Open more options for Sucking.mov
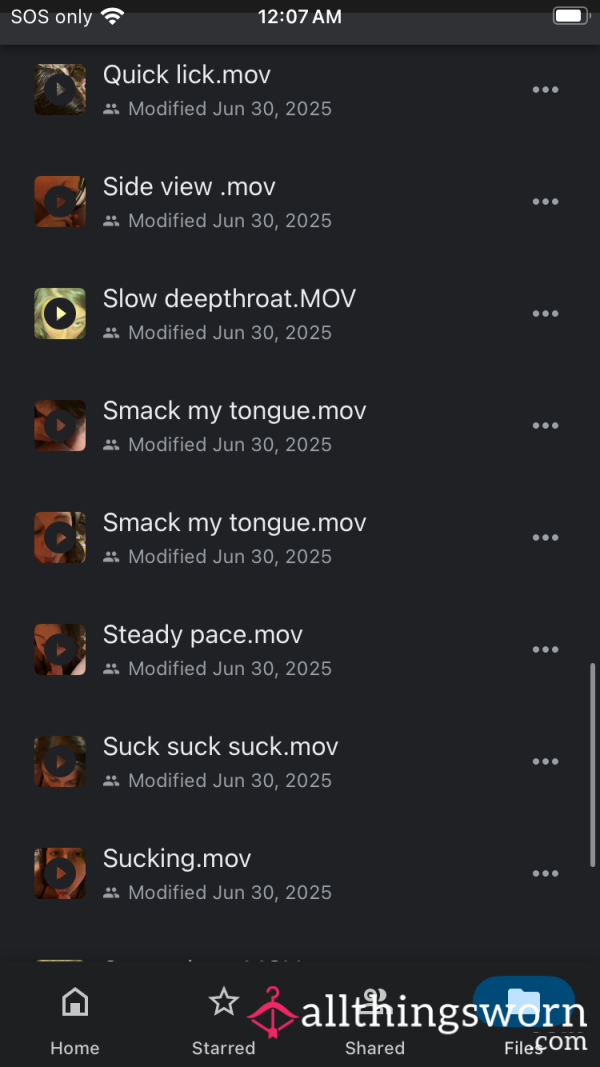Image resolution: width=600 pixels, height=1067 pixels. coord(545,873)
